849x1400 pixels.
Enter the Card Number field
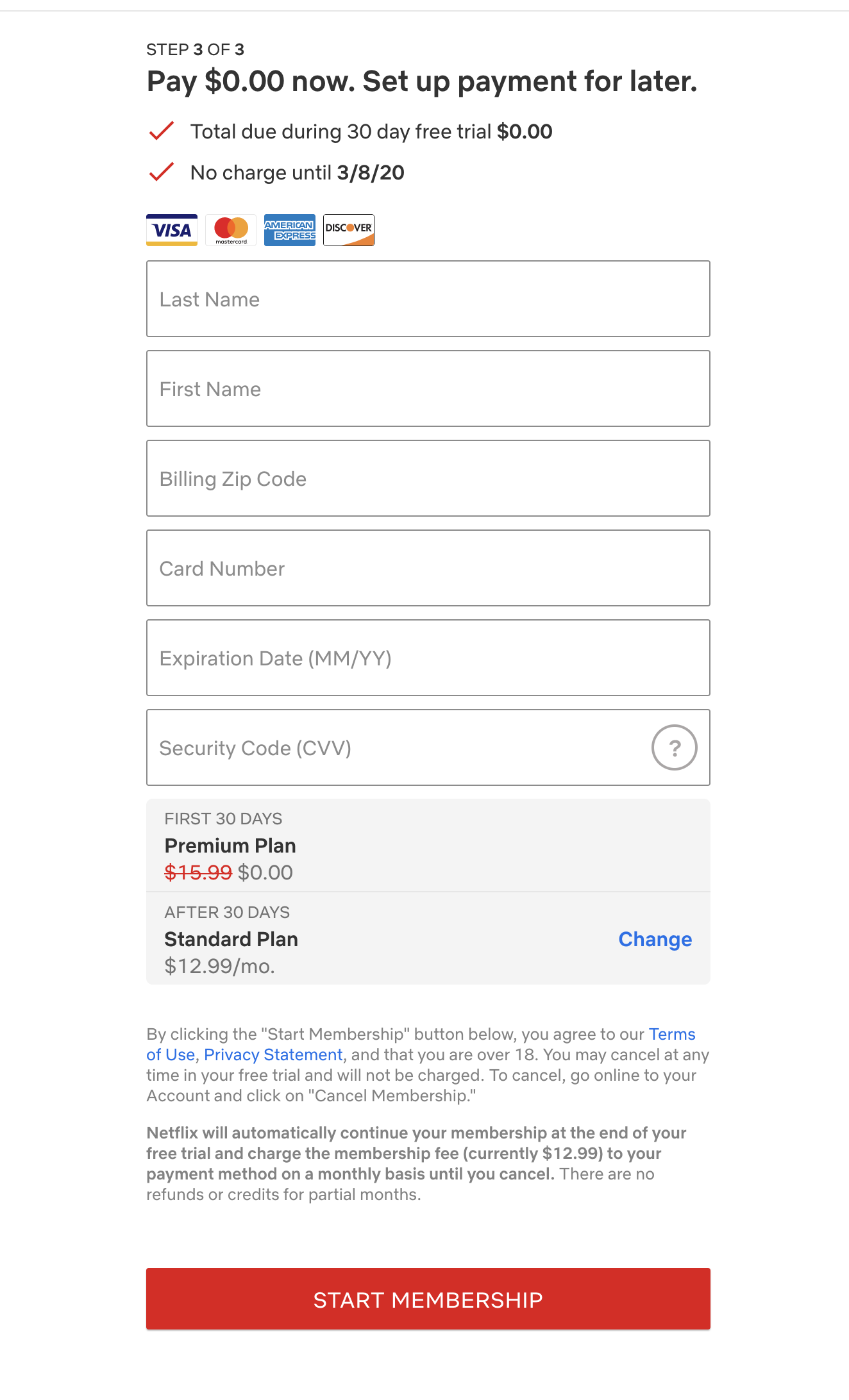pos(428,568)
